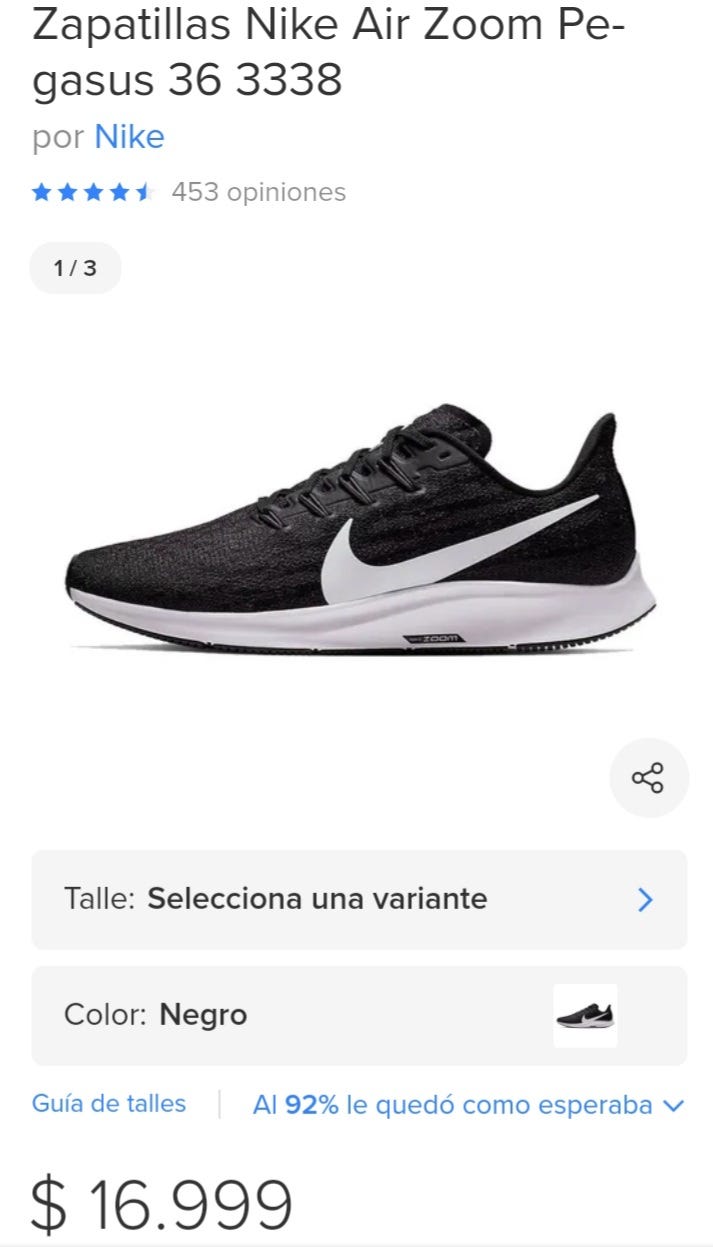Expand the 92% fit feedback details

click(468, 1105)
